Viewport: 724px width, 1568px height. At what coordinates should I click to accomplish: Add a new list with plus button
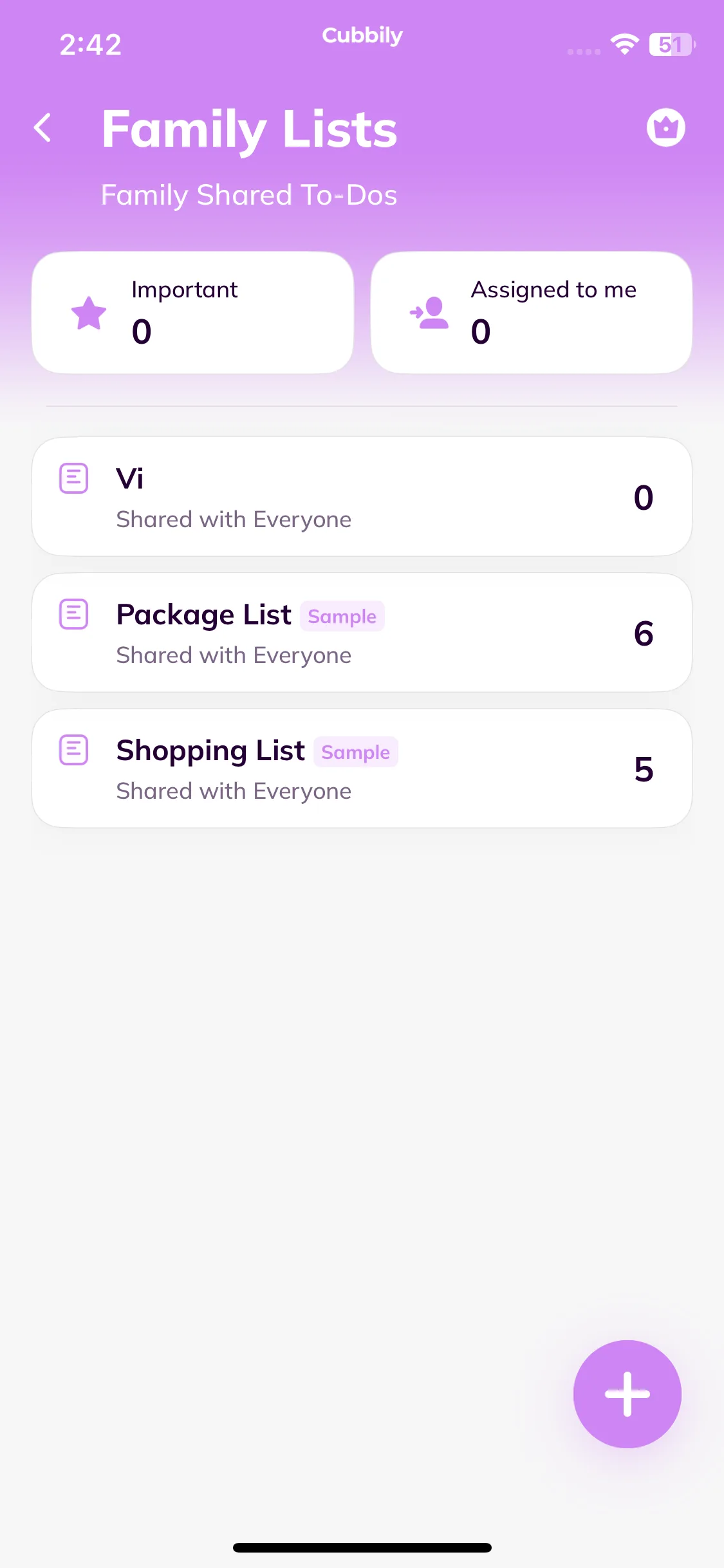627,1394
